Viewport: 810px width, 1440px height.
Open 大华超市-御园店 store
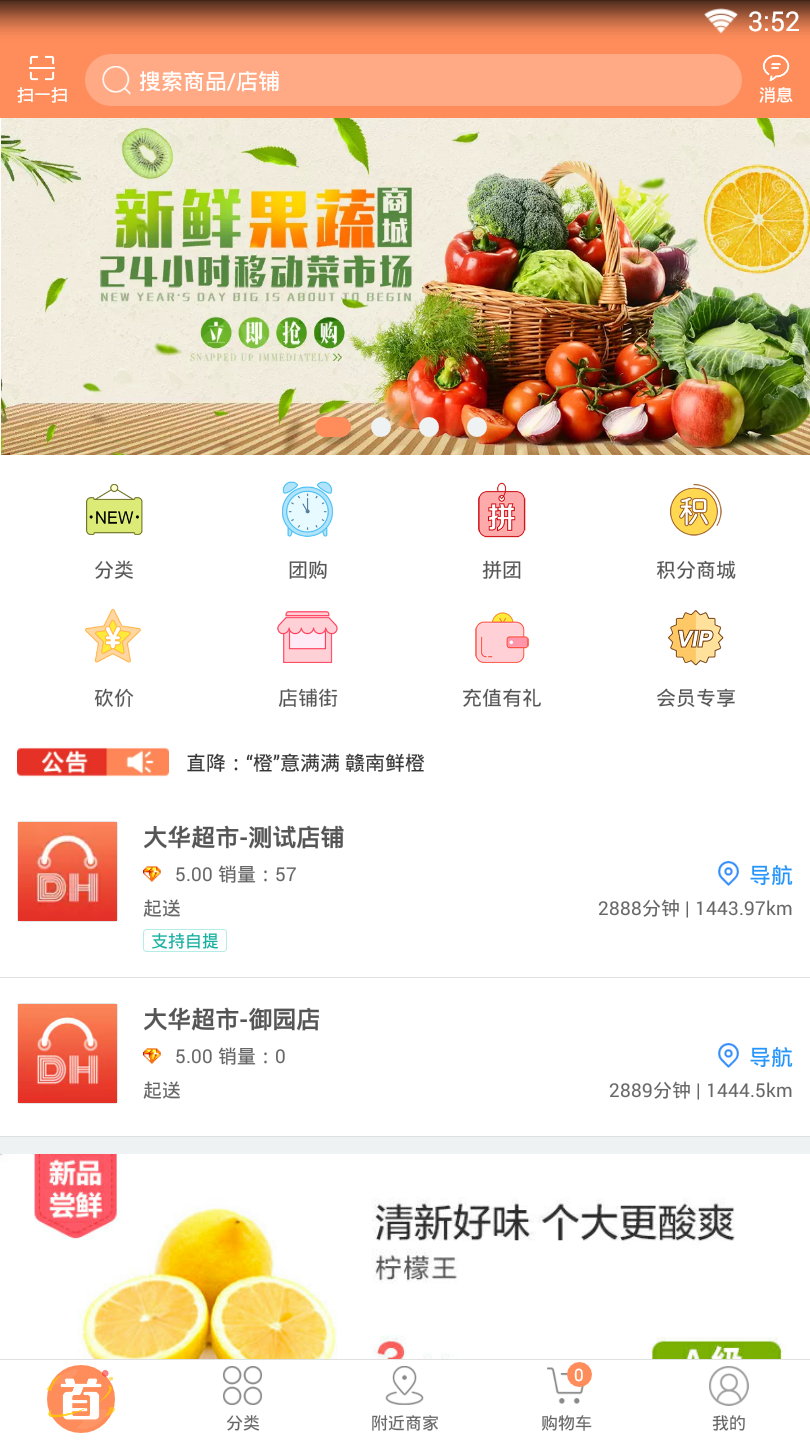pos(232,1020)
